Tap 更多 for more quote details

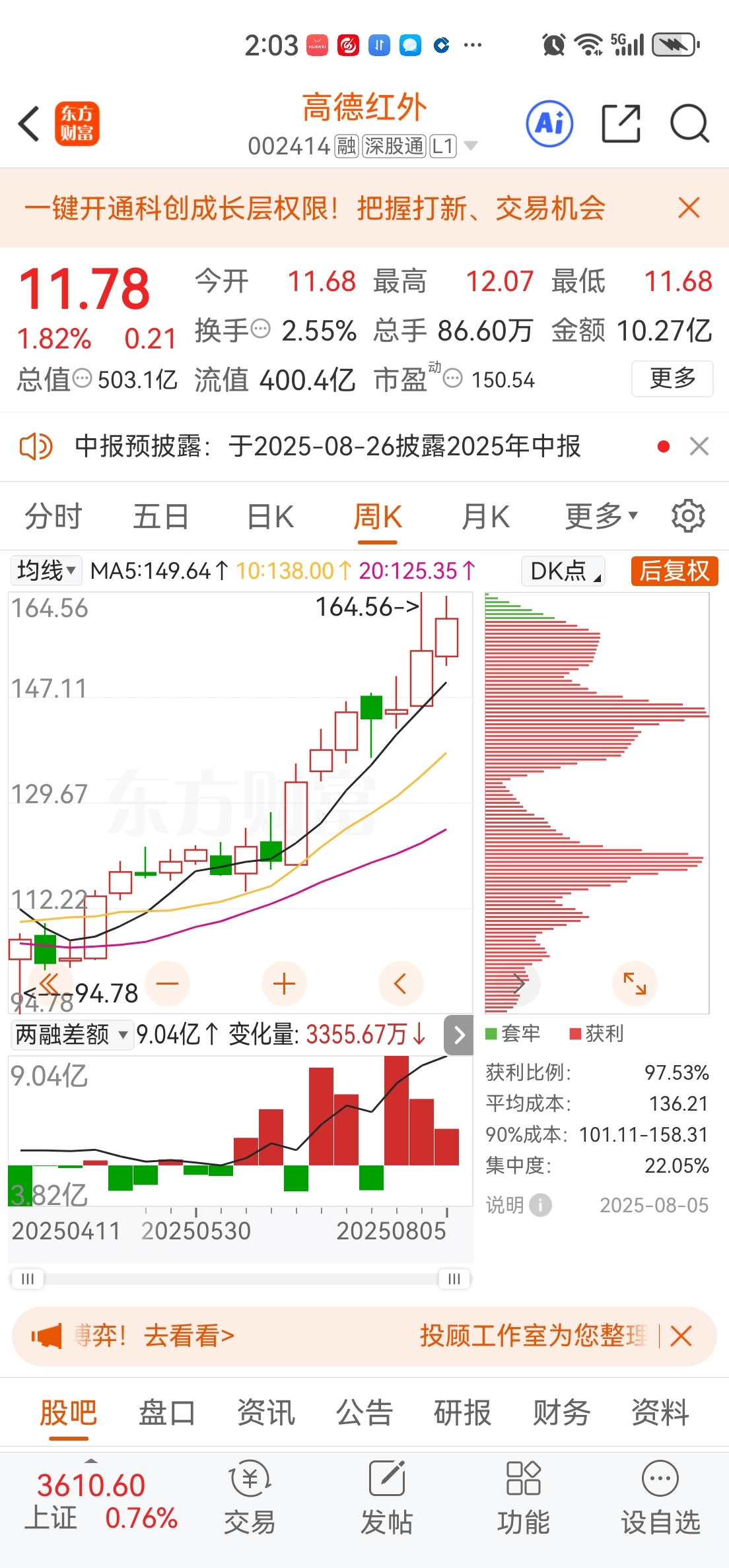672,378
